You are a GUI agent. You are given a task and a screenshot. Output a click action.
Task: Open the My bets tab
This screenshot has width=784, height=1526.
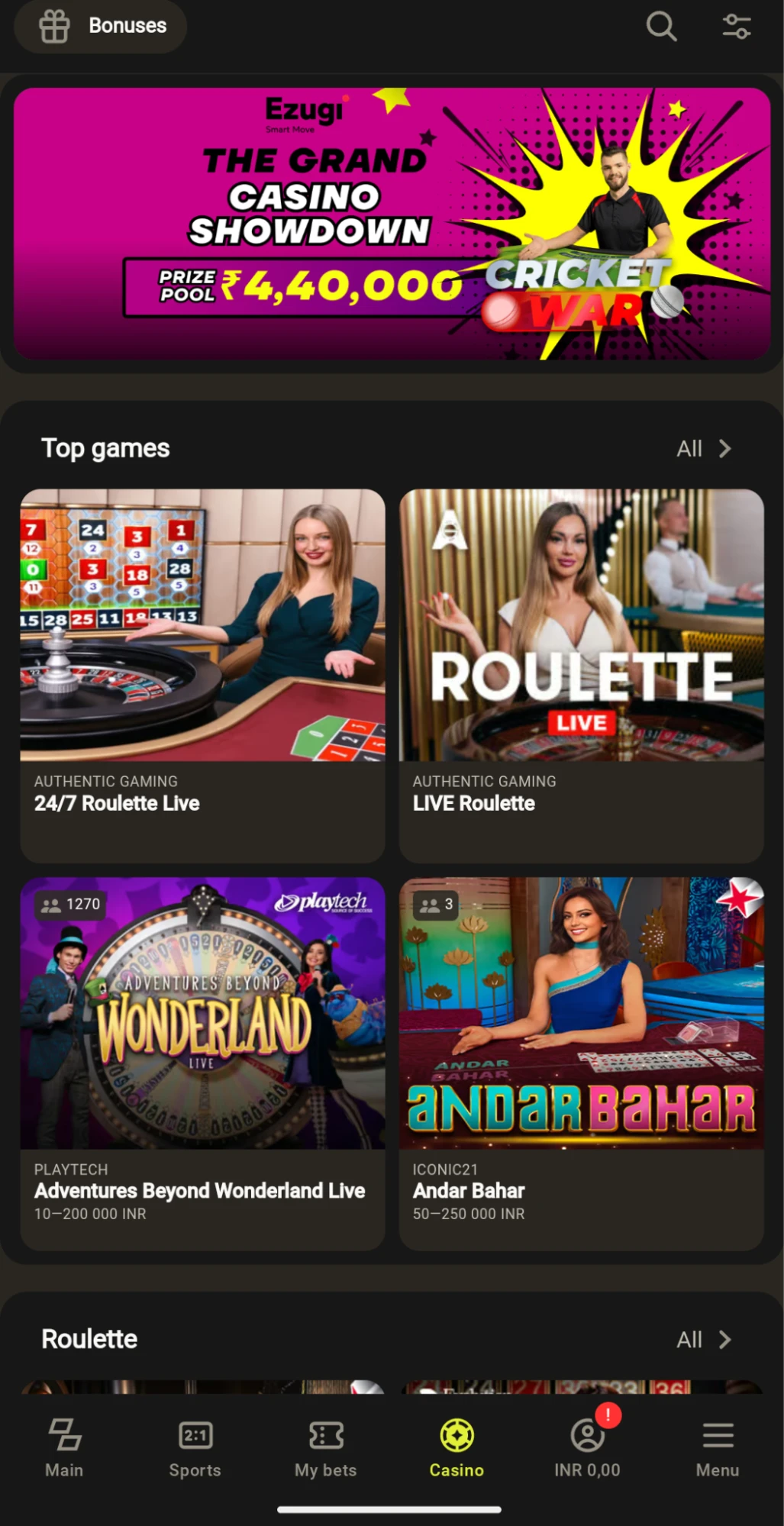(326, 1448)
